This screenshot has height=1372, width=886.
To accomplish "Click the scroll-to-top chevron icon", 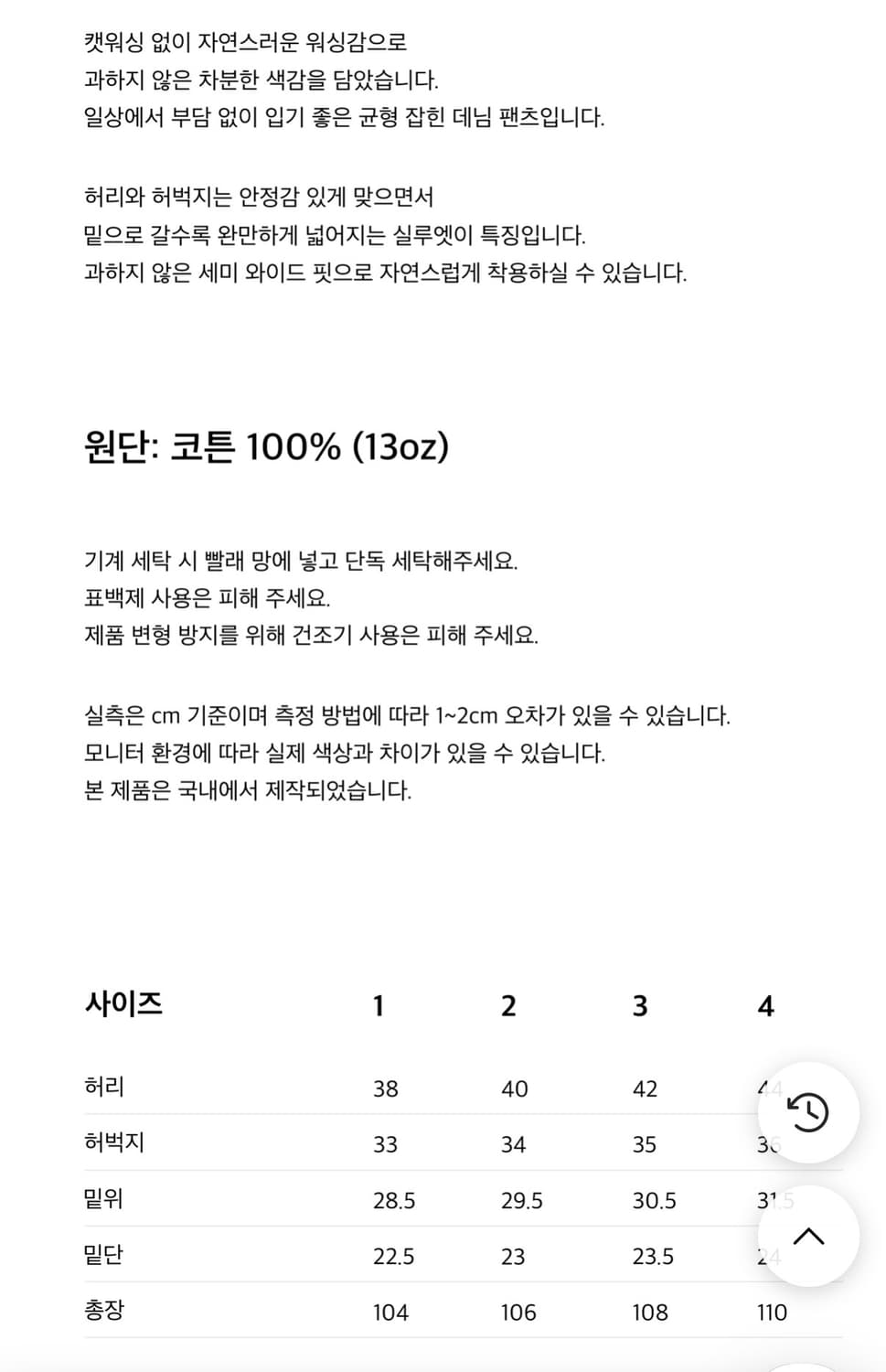I will [808, 1236].
